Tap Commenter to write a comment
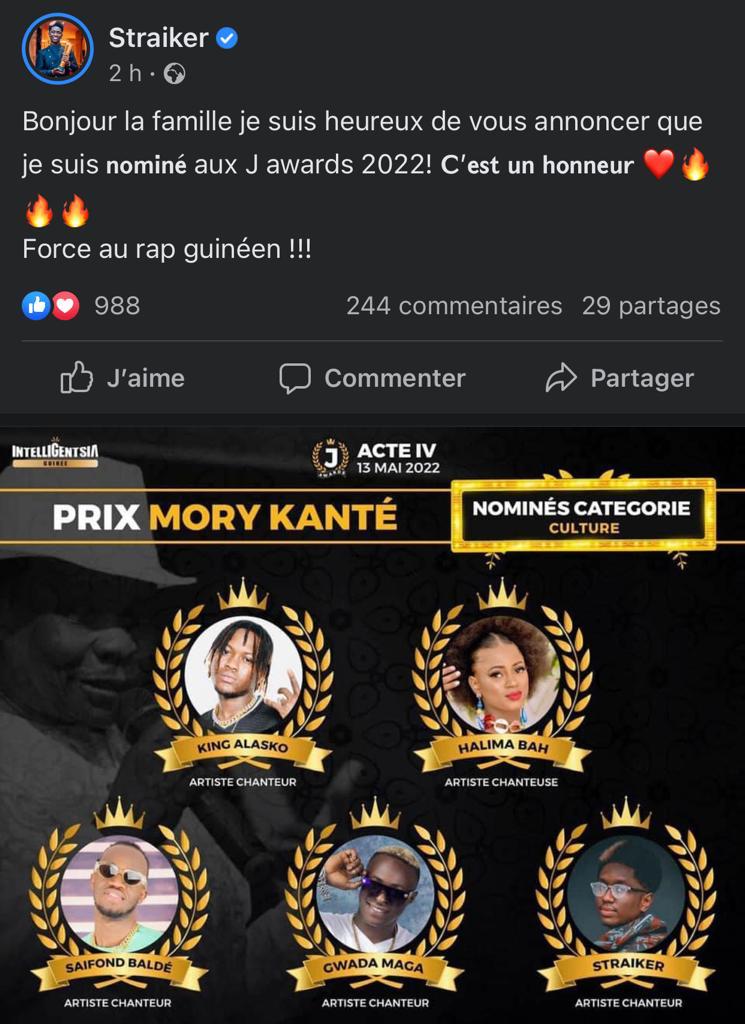This screenshot has height=1024, width=745. coord(372,378)
